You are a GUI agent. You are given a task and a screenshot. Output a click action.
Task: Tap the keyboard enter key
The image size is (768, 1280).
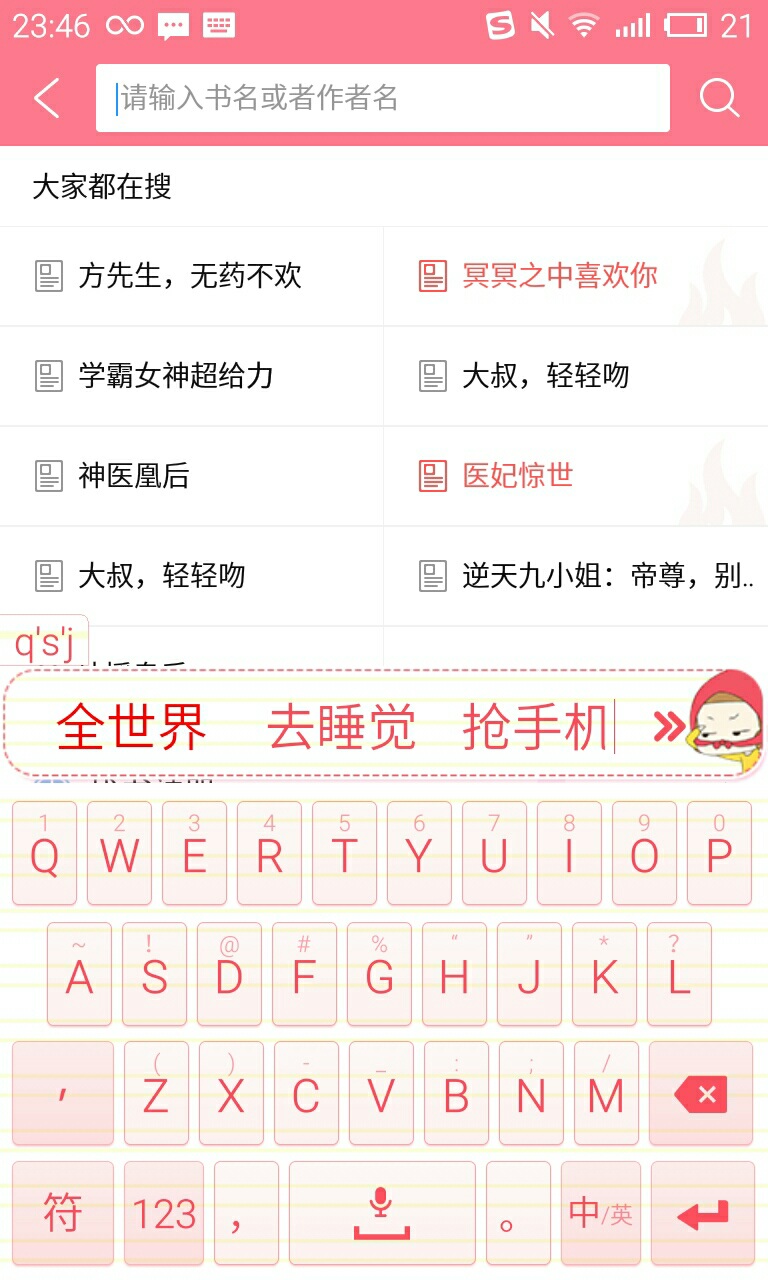tap(703, 1213)
